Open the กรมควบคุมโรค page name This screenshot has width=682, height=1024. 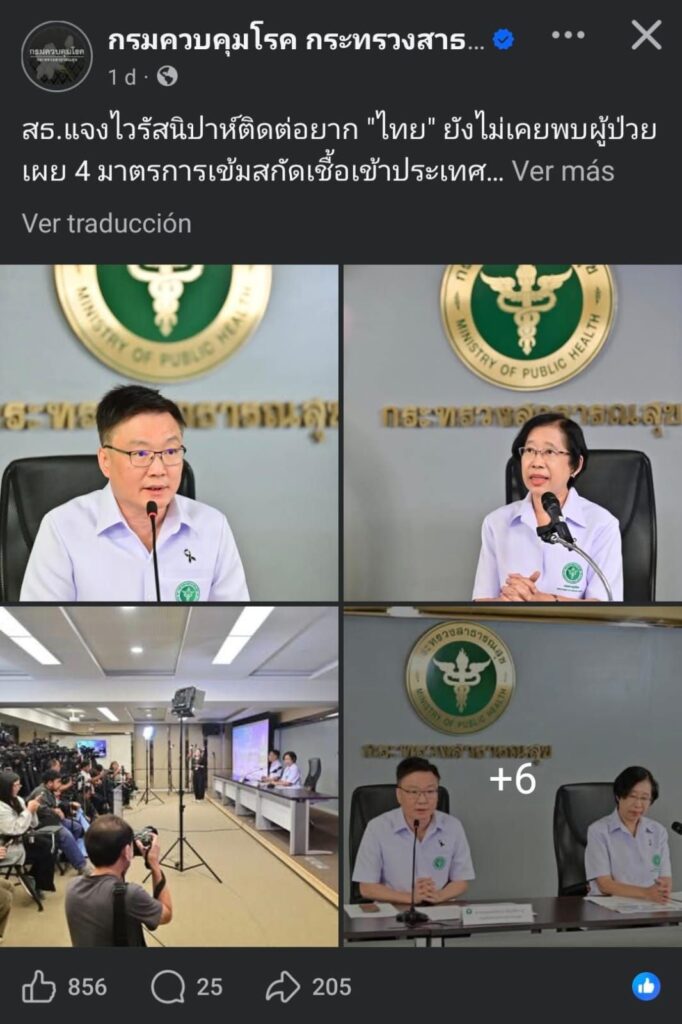tap(296, 40)
